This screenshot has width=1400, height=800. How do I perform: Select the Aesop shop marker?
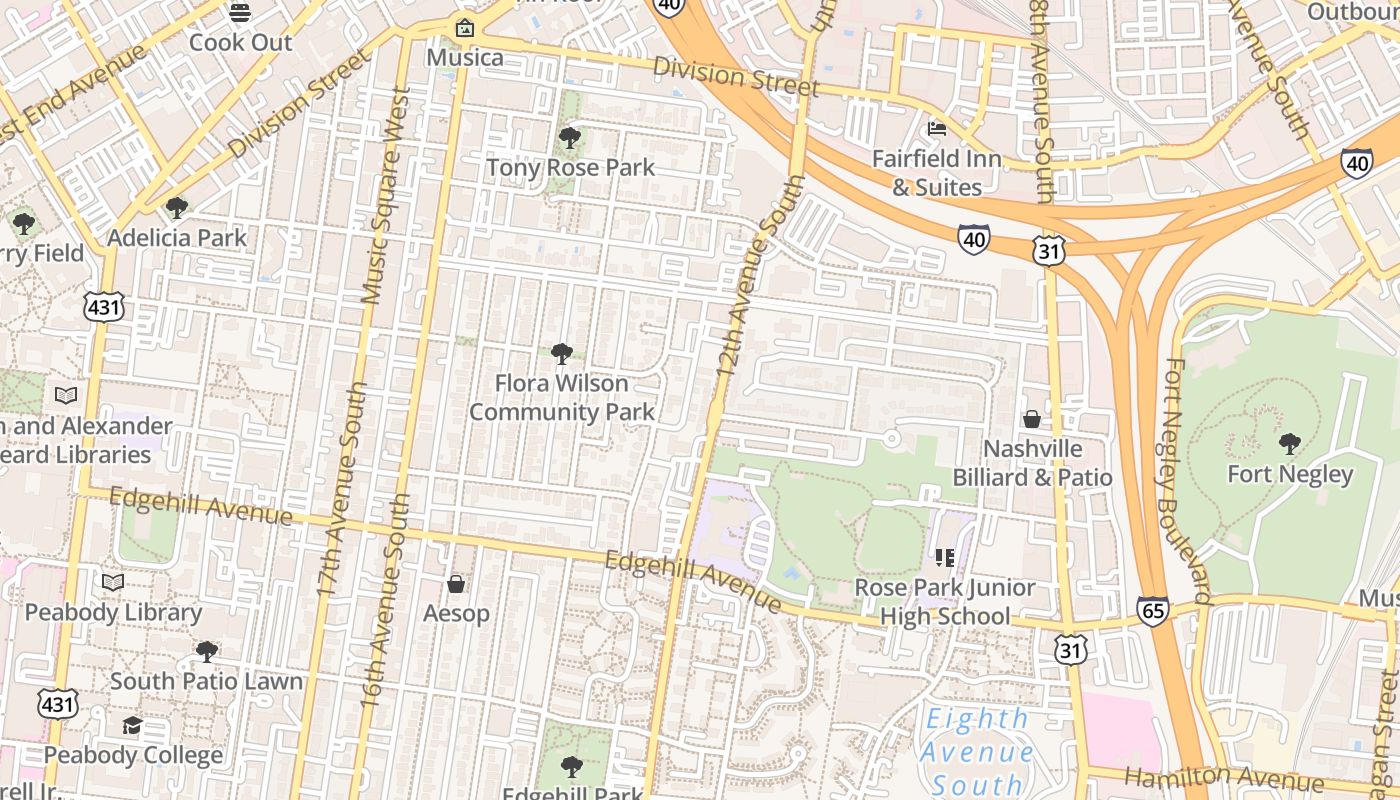456,583
